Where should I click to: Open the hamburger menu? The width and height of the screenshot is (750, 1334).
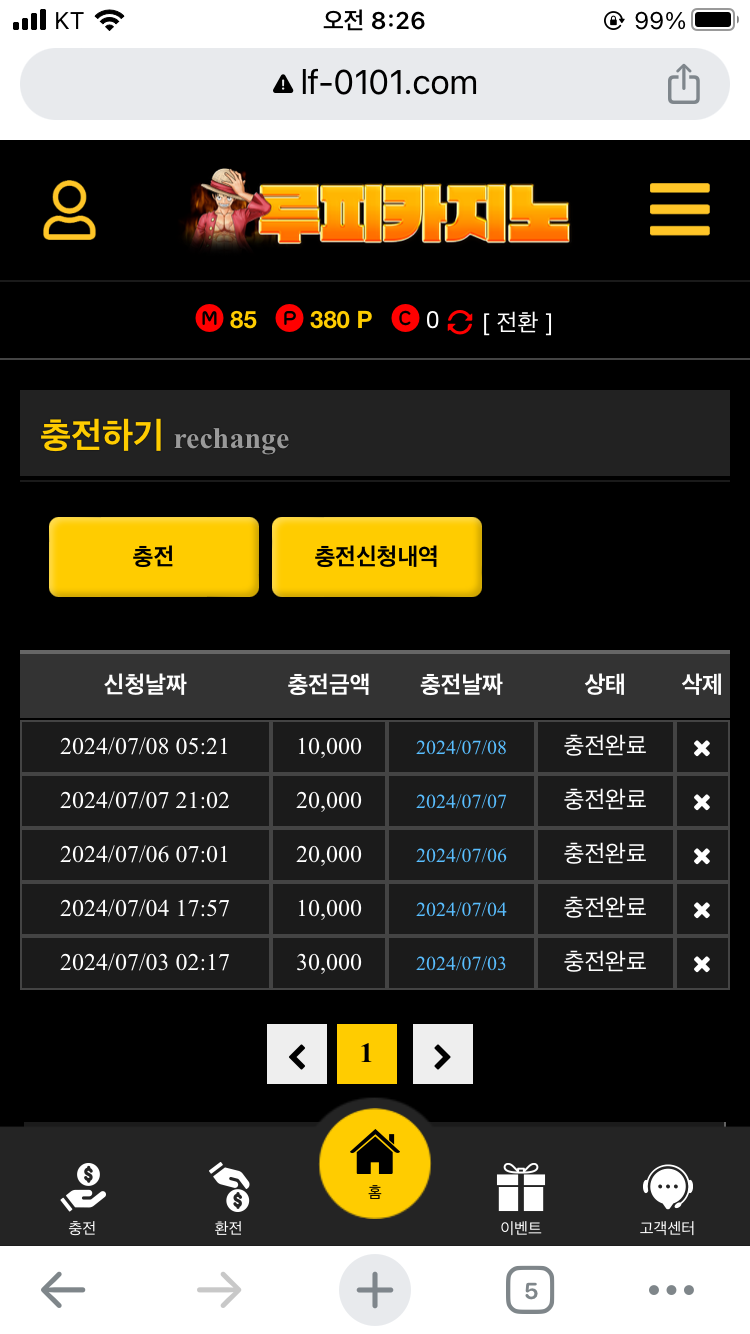[x=679, y=210]
